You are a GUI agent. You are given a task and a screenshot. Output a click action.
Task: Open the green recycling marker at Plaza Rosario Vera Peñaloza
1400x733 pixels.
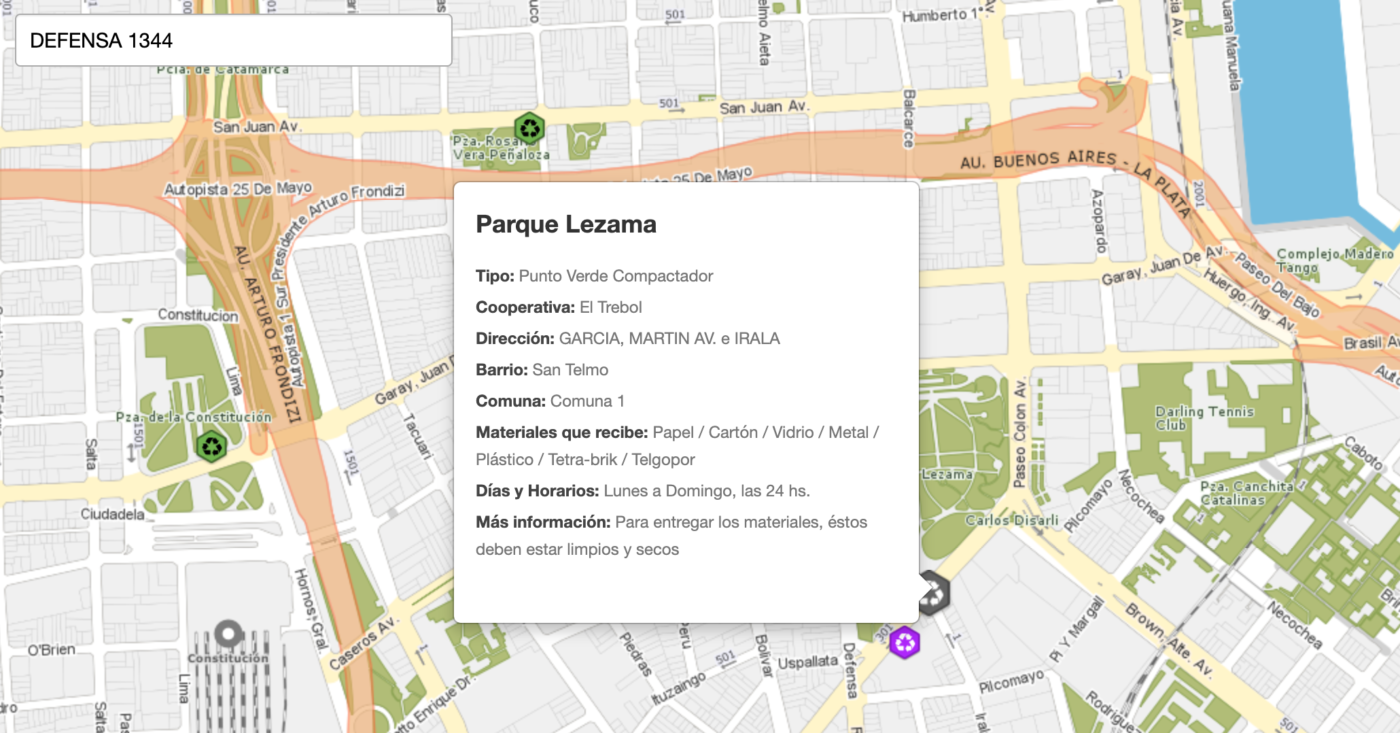[x=528, y=128]
